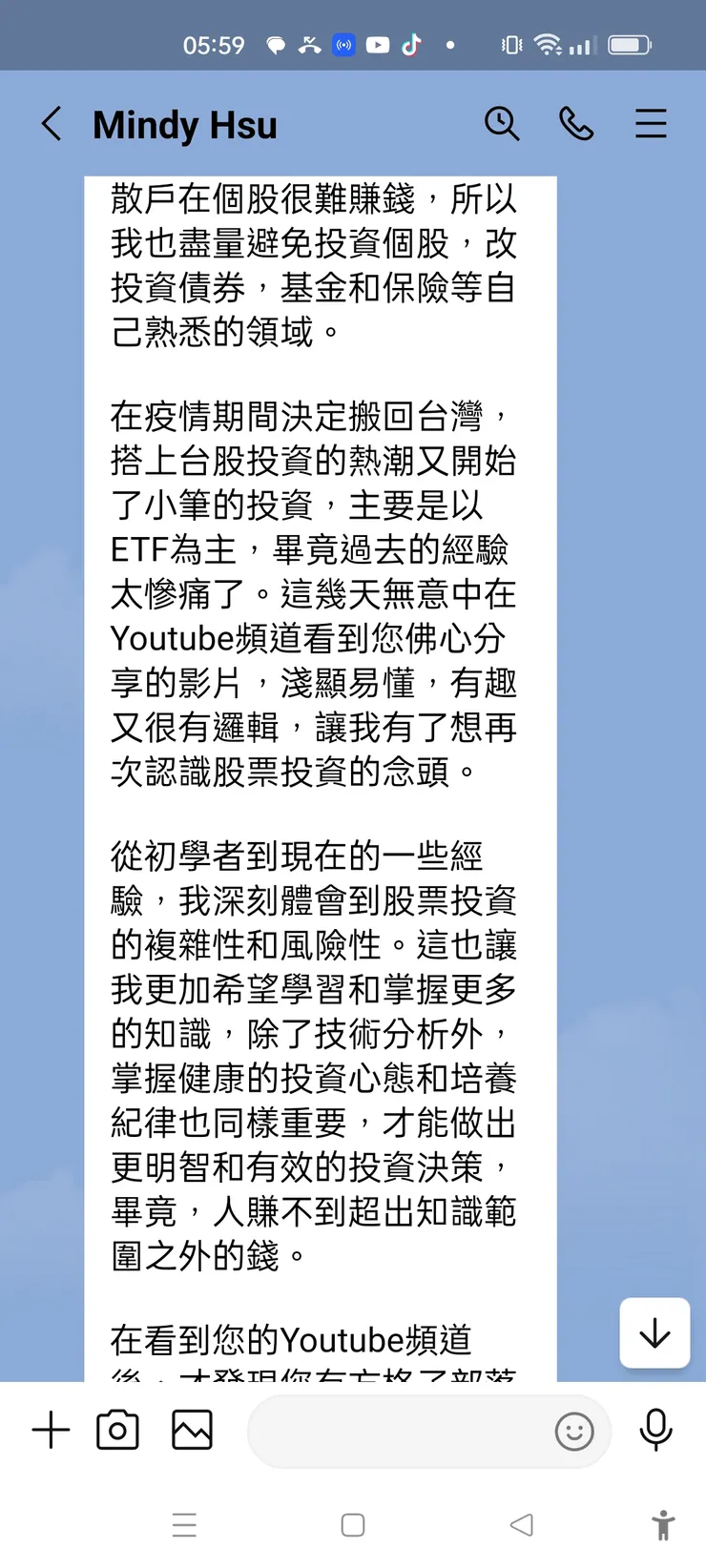The image size is (706, 1568).
Task: Search messages with the magnifier icon
Action: pyautogui.click(x=503, y=124)
